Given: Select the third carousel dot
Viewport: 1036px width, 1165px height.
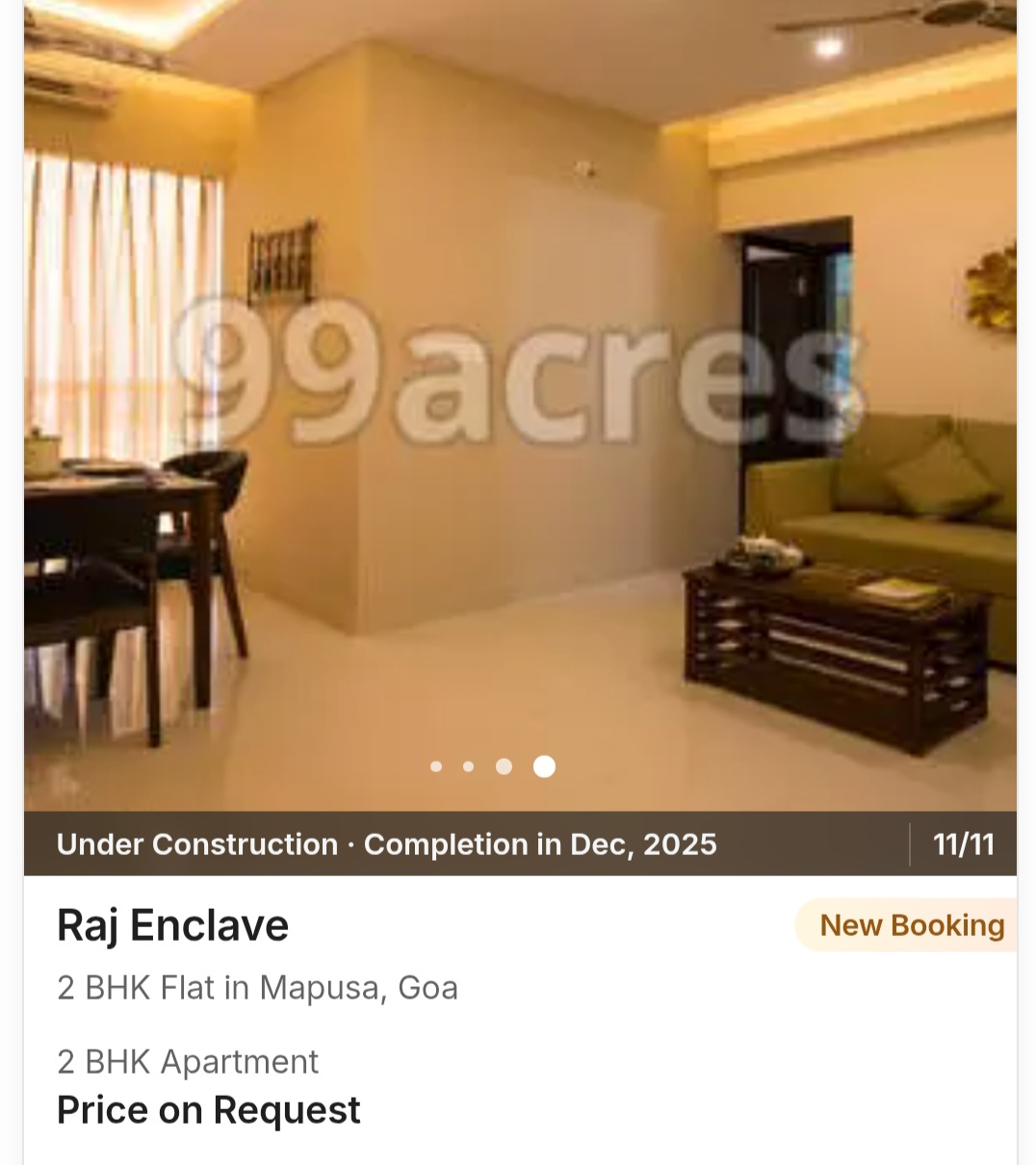Looking at the screenshot, I should coord(505,766).
